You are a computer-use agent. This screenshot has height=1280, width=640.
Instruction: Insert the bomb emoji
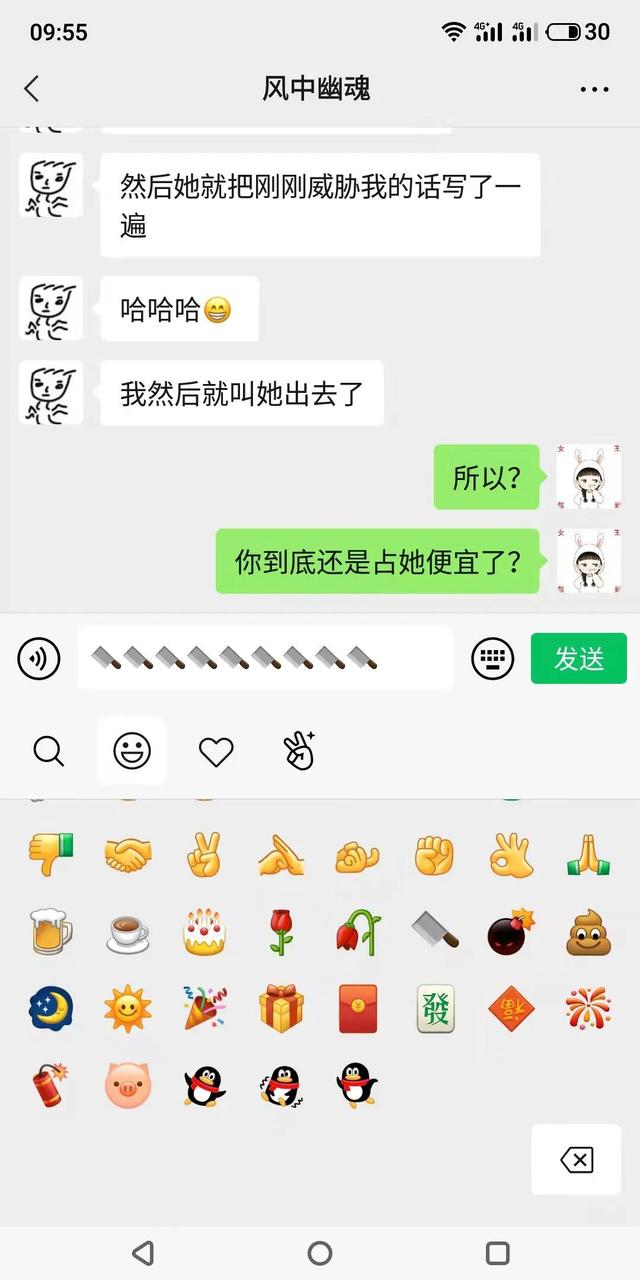pyautogui.click(x=512, y=932)
